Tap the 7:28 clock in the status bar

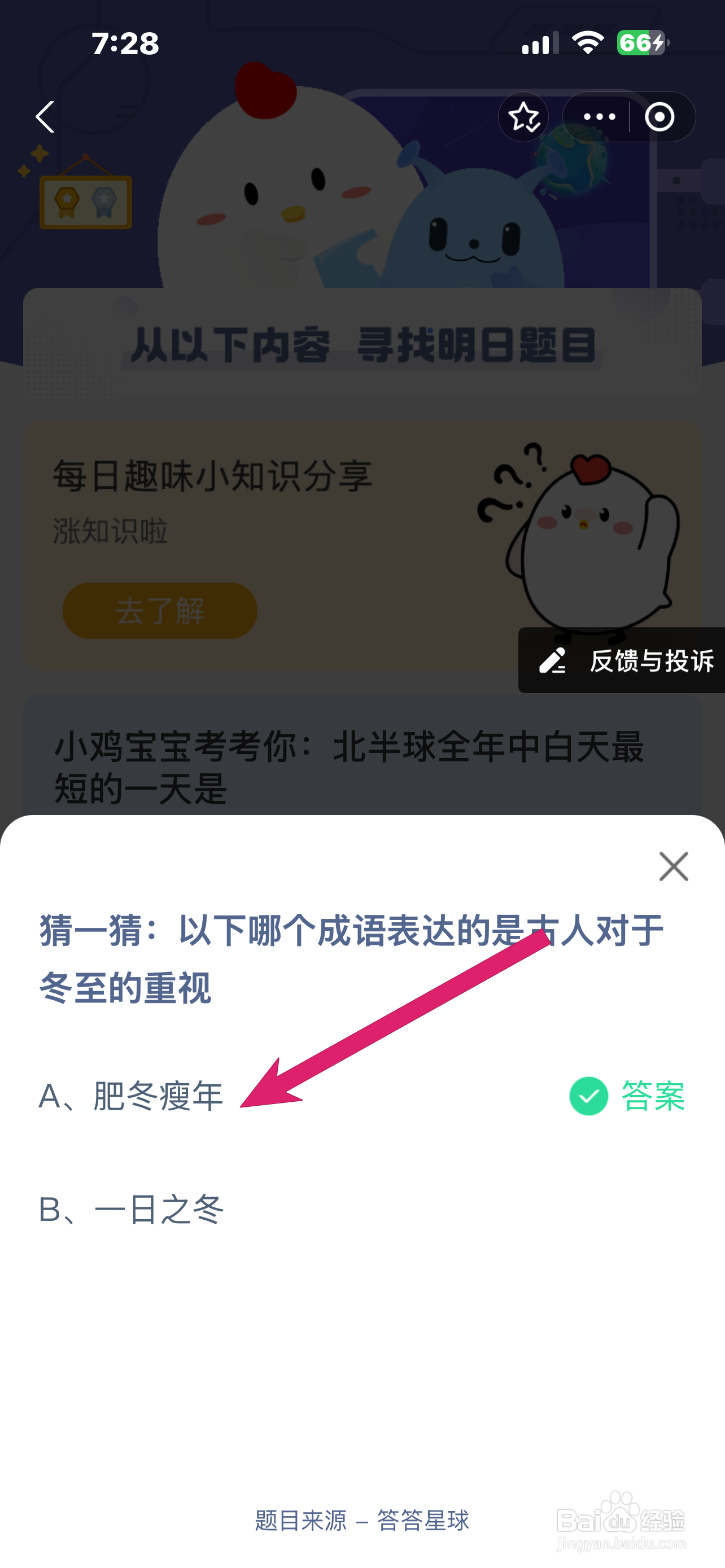click(x=125, y=41)
